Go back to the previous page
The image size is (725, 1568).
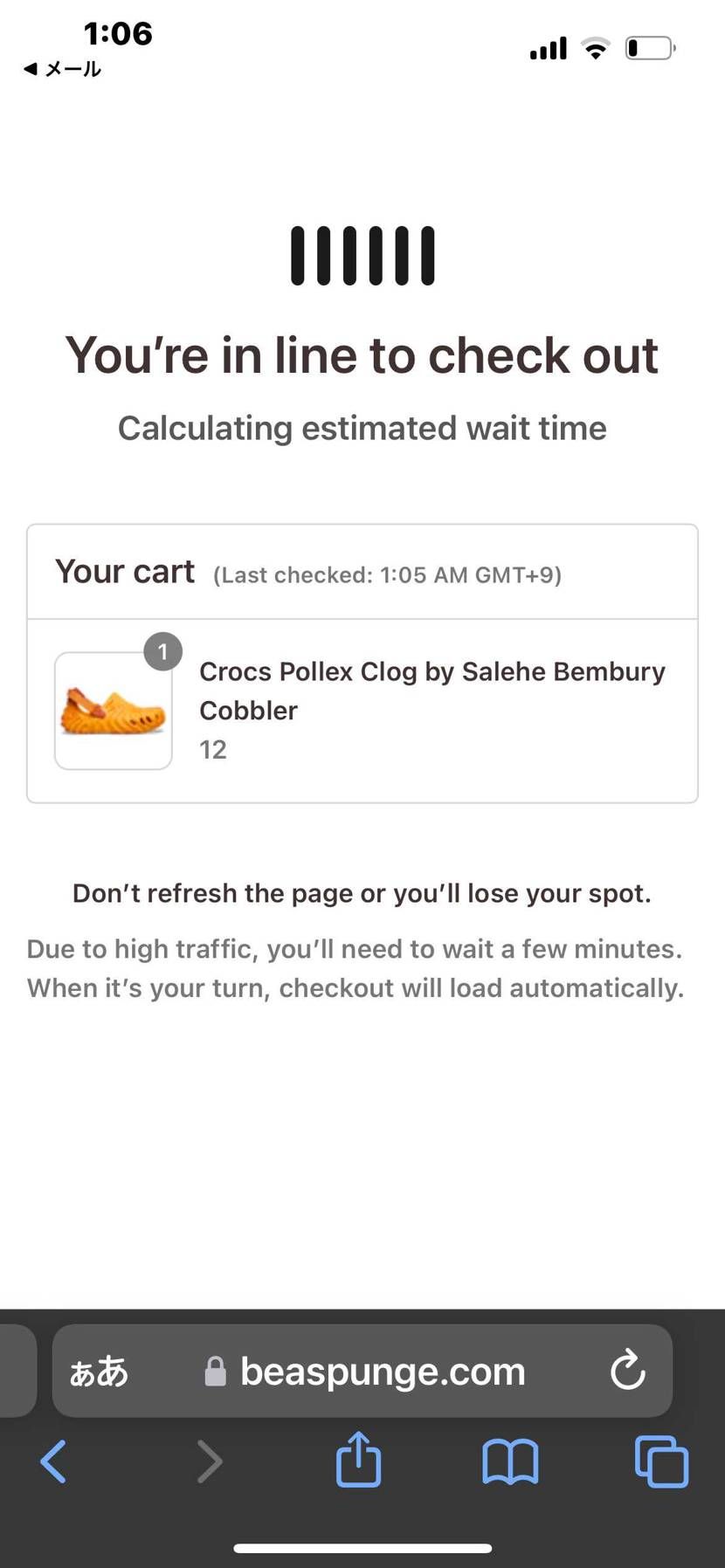pos(54,1461)
